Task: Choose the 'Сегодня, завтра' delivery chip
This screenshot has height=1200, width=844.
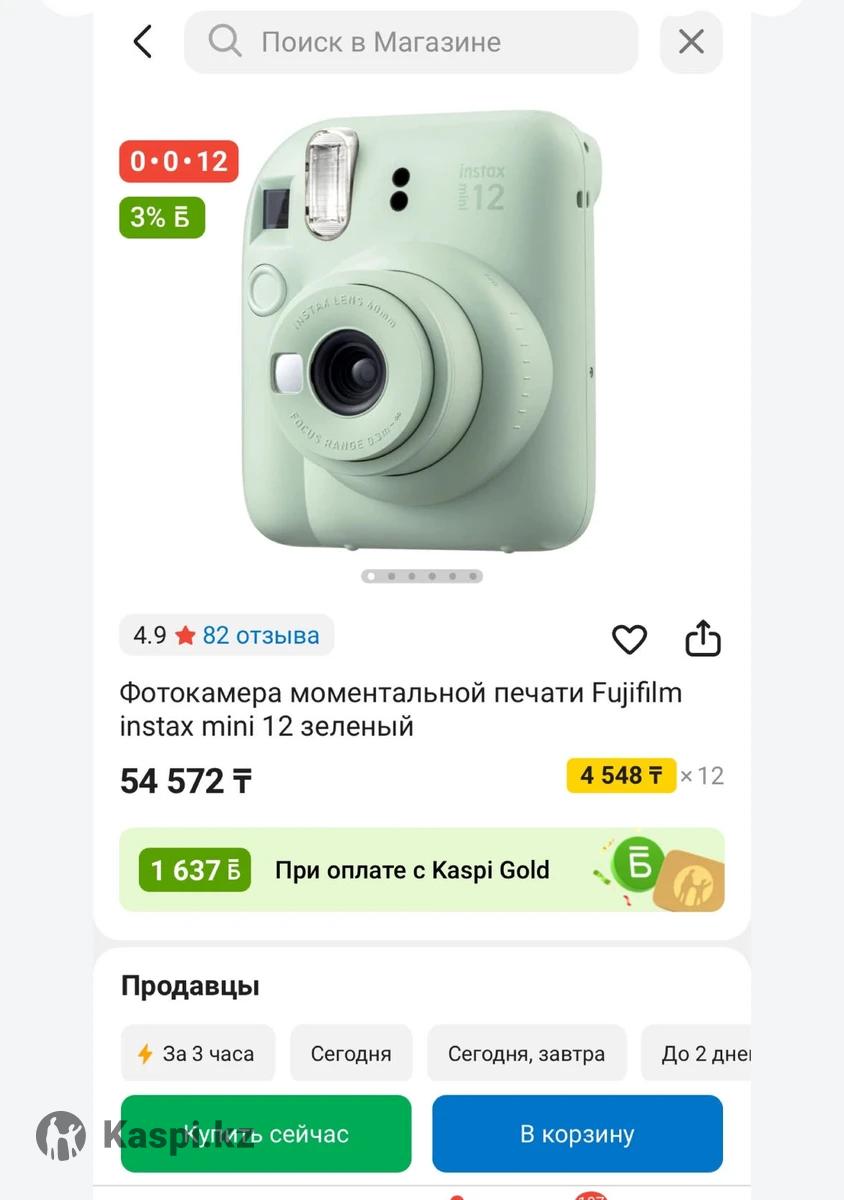Action: pos(526,1053)
